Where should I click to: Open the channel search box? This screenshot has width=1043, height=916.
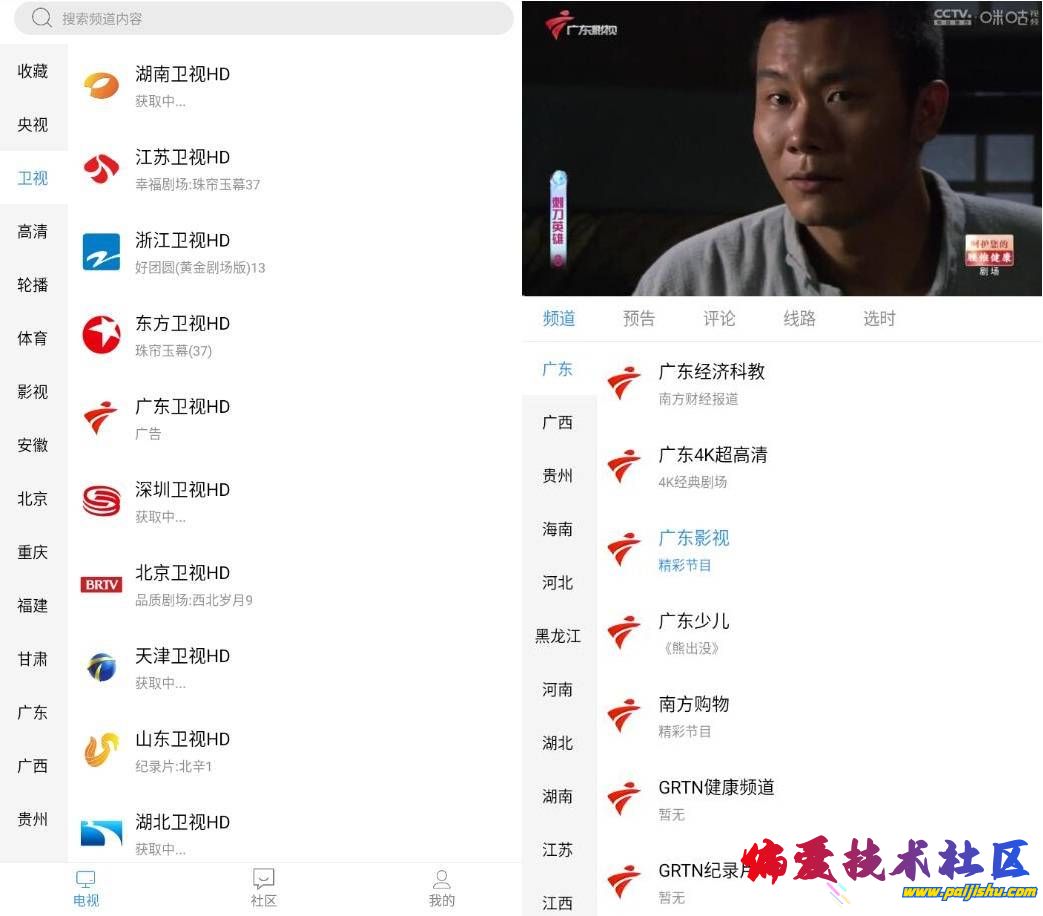(263, 18)
